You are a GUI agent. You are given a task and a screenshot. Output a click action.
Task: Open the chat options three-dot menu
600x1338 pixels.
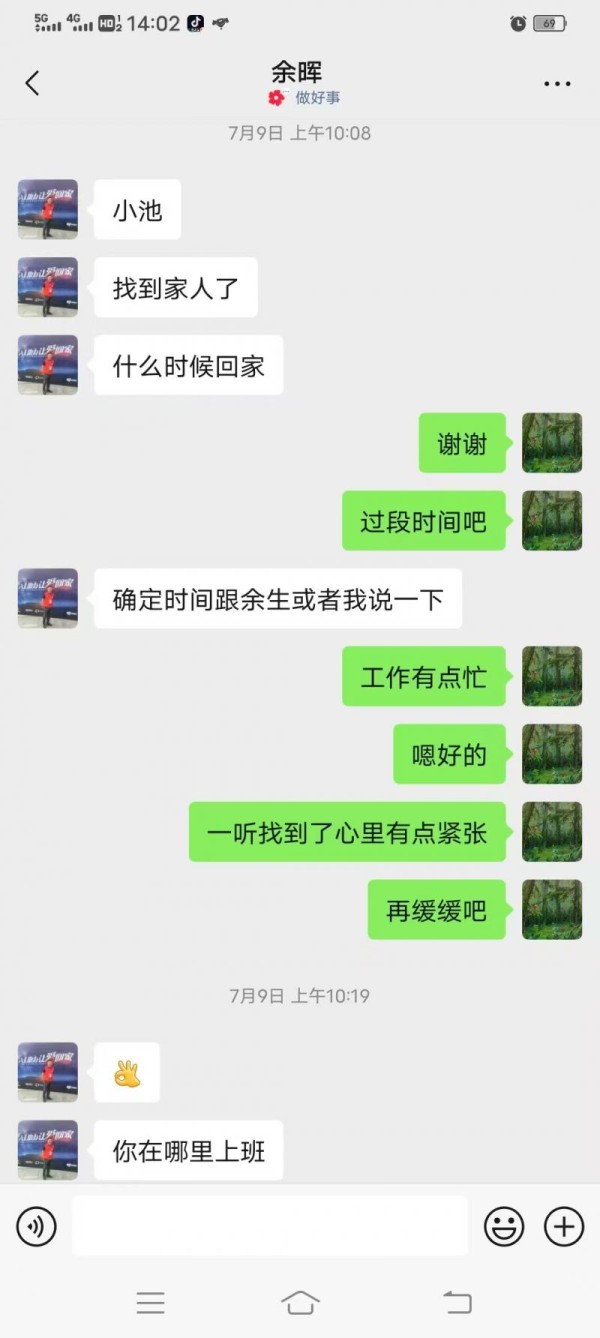(x=557, y=83)
